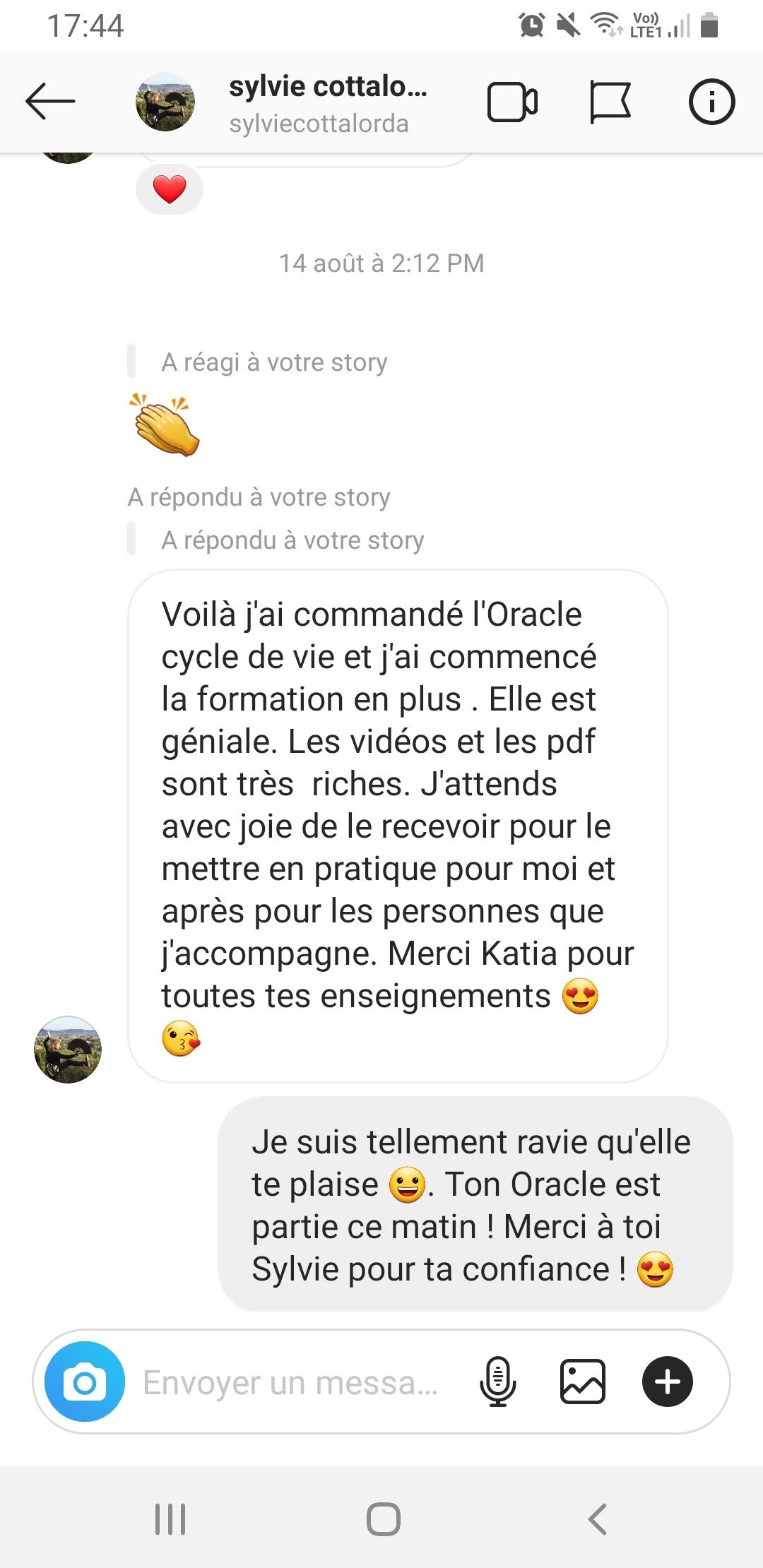Open conversation info details
The width and height of the screenshot is (763, 1568).
(x=711, y=102)
